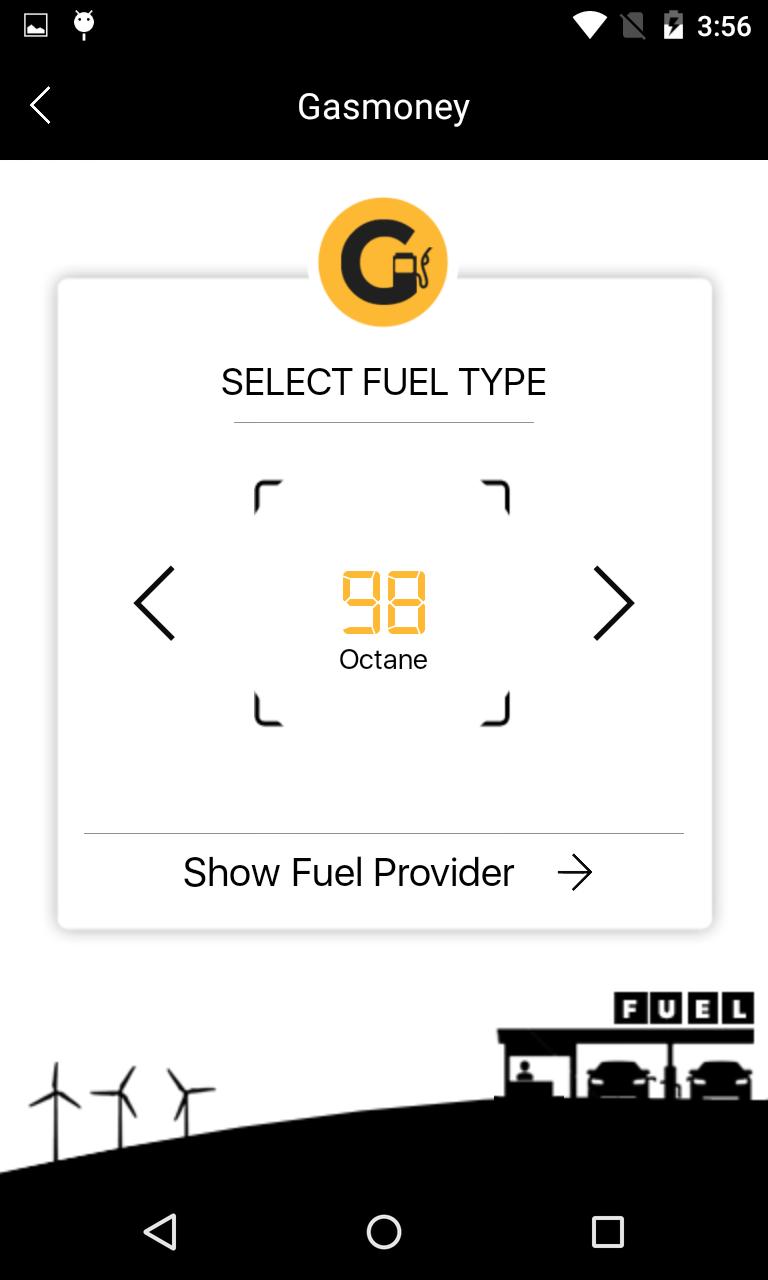
Task: Tap the Android recents square button
Action: 605,1232
